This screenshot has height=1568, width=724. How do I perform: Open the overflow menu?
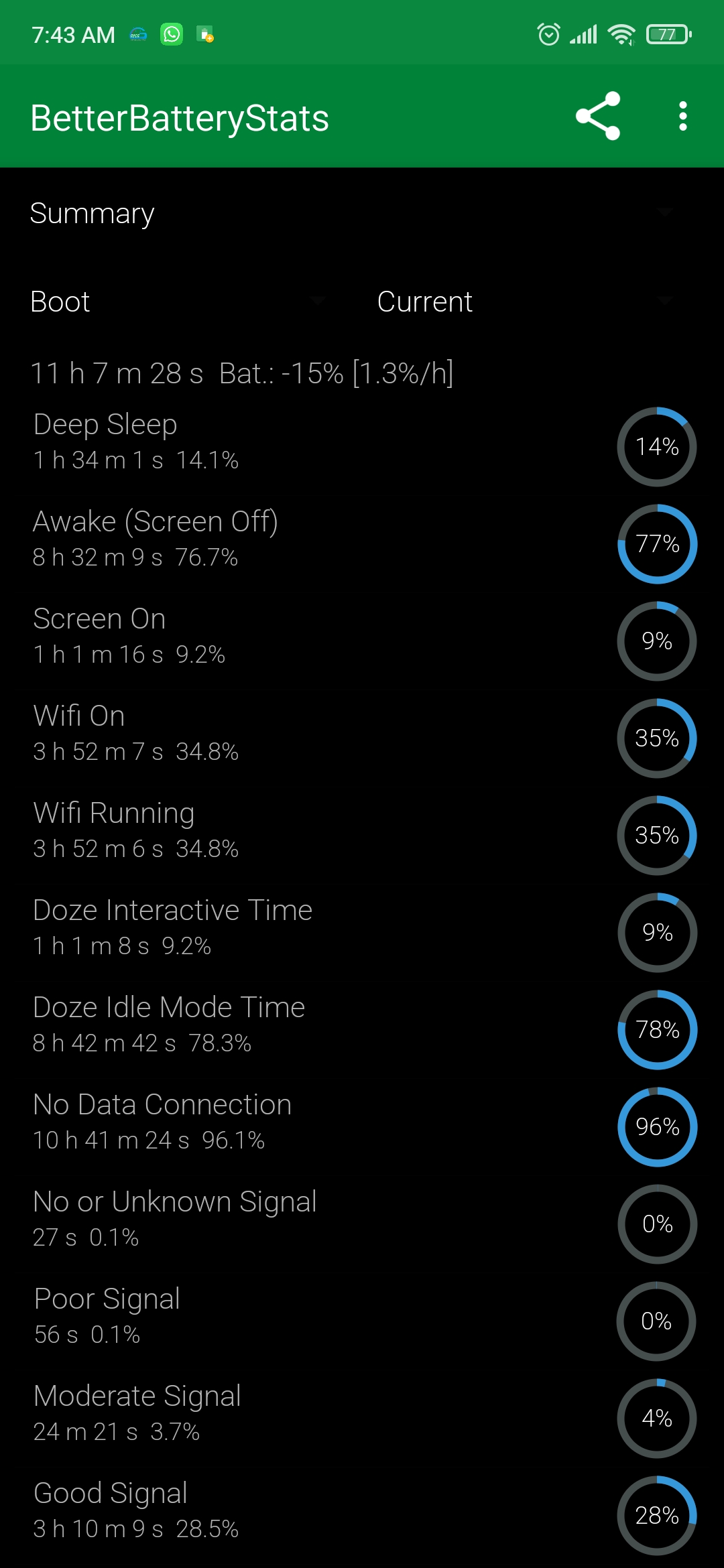[x=682, y=116]
